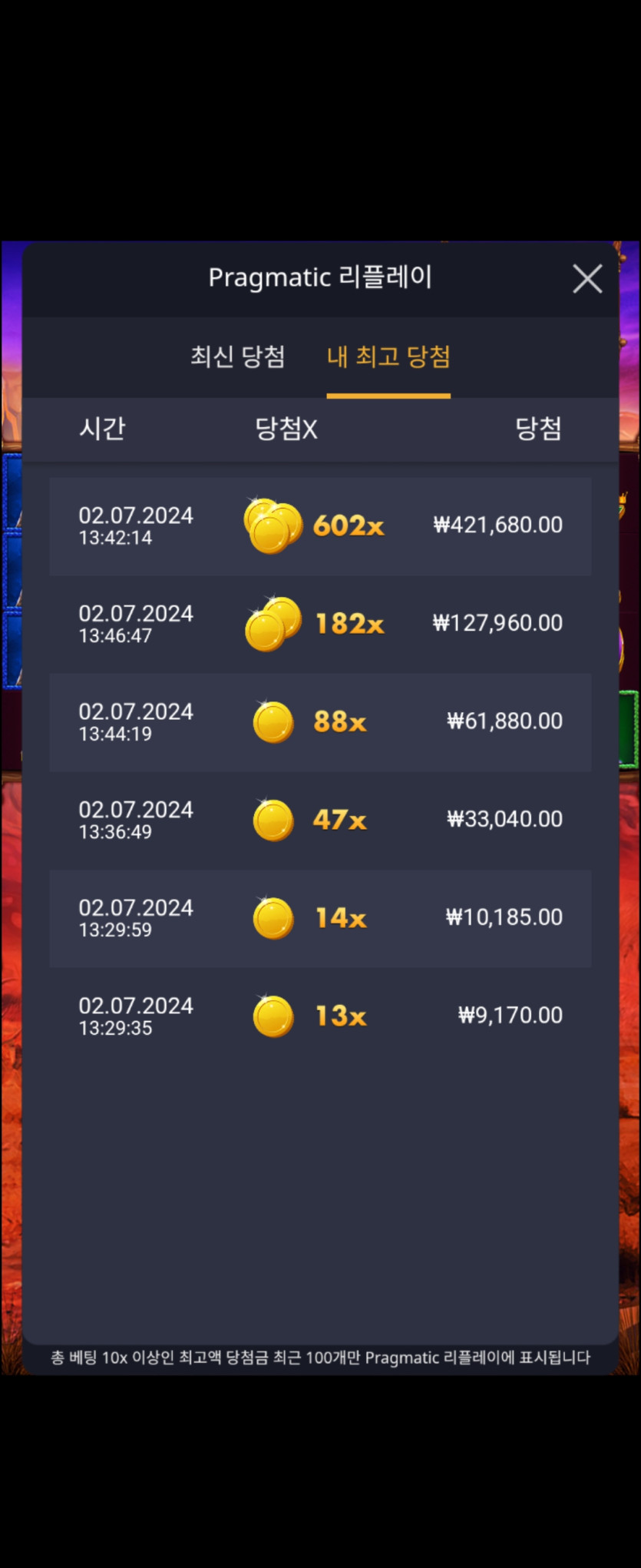641x1568 pixels.
Task: Open the 602x win replay
Action: pos(320,526)
